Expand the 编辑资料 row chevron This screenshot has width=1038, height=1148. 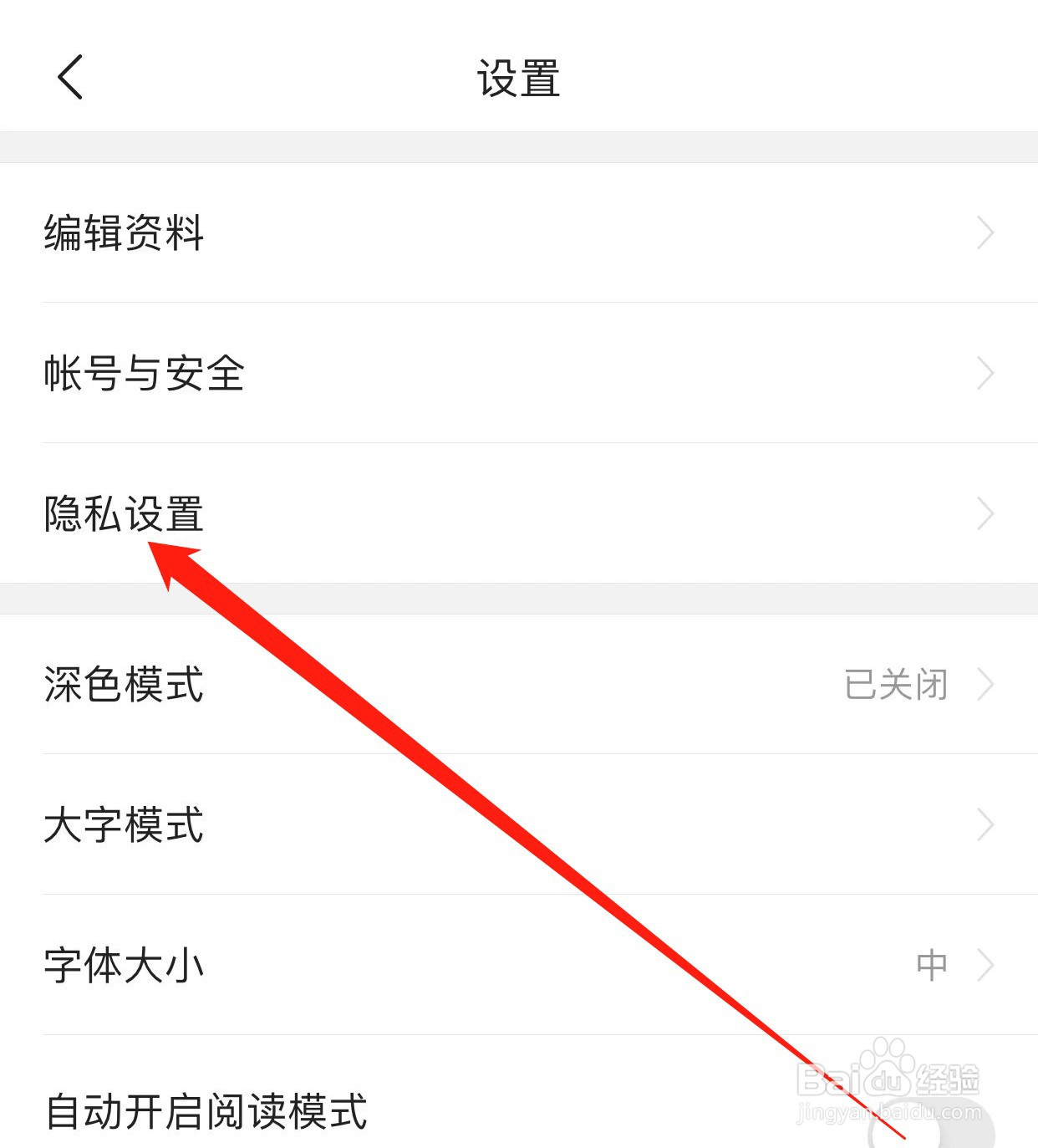pyautogui.click(x=986, y=234)
